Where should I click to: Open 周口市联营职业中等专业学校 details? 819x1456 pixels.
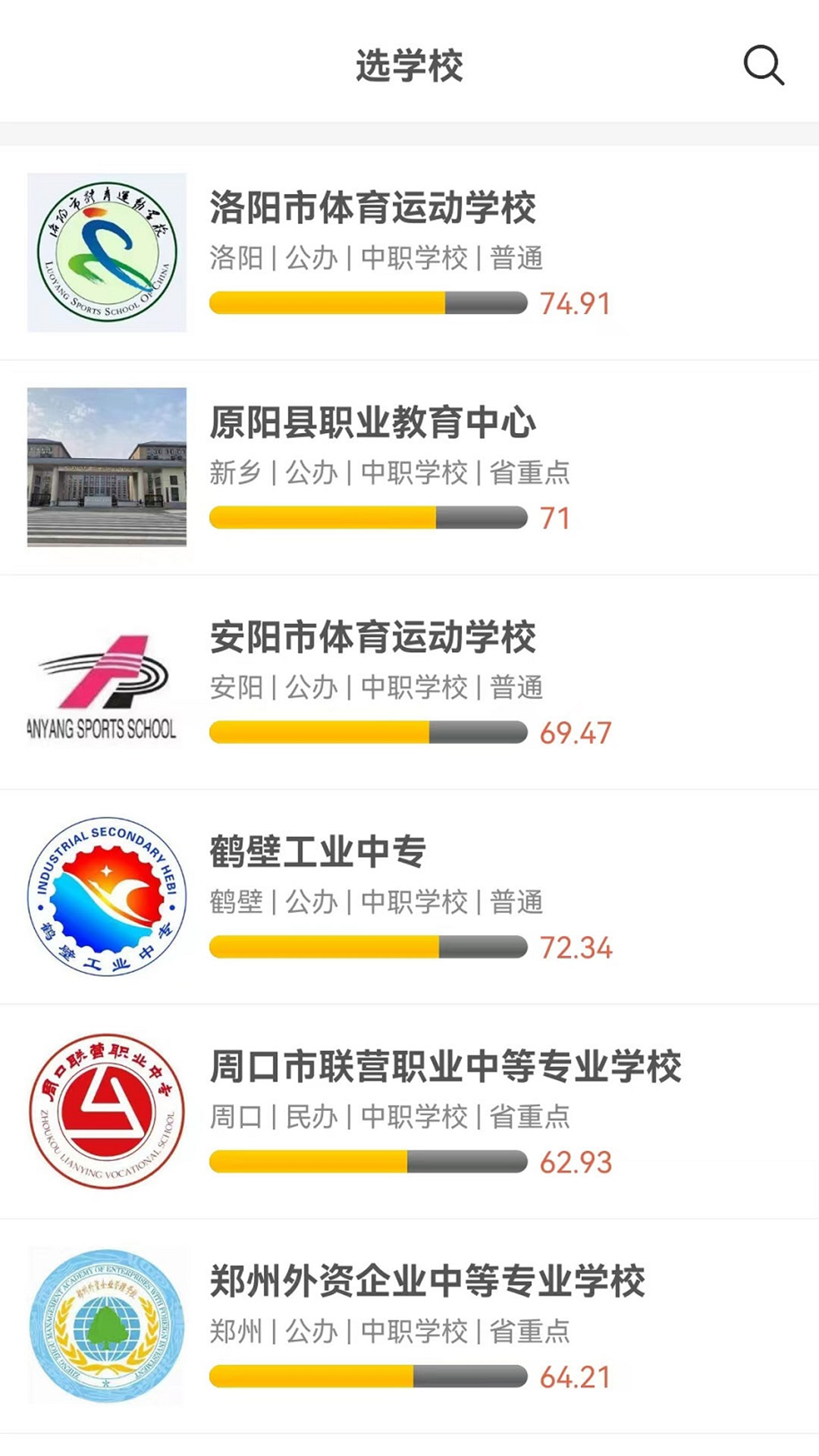pyautogui.click(x=447, y=1066)
